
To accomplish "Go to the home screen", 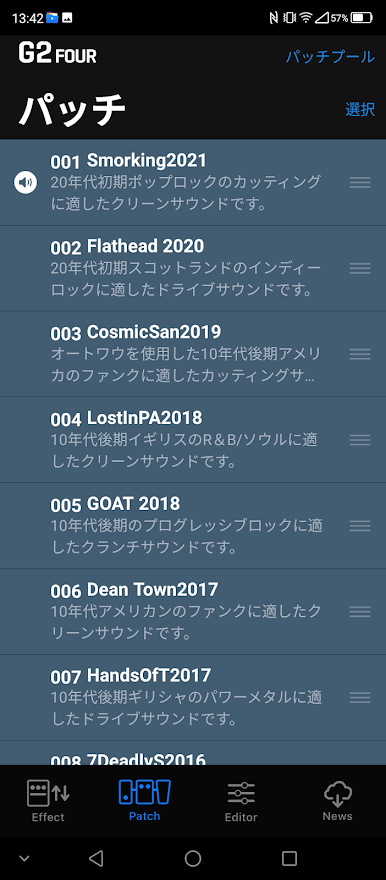I will [x=193, y=858].
